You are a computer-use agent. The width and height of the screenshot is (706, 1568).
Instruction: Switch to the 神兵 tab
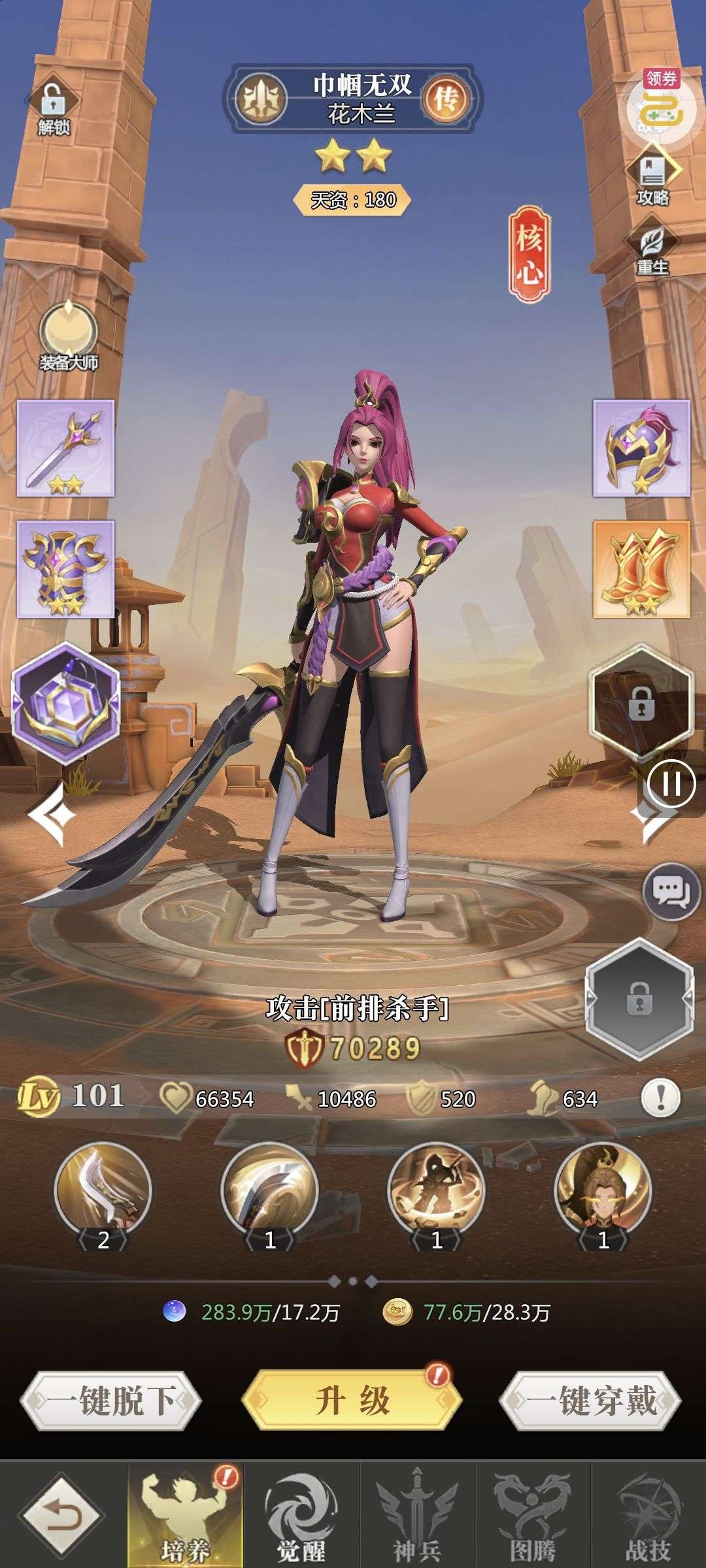(416, 1514)
